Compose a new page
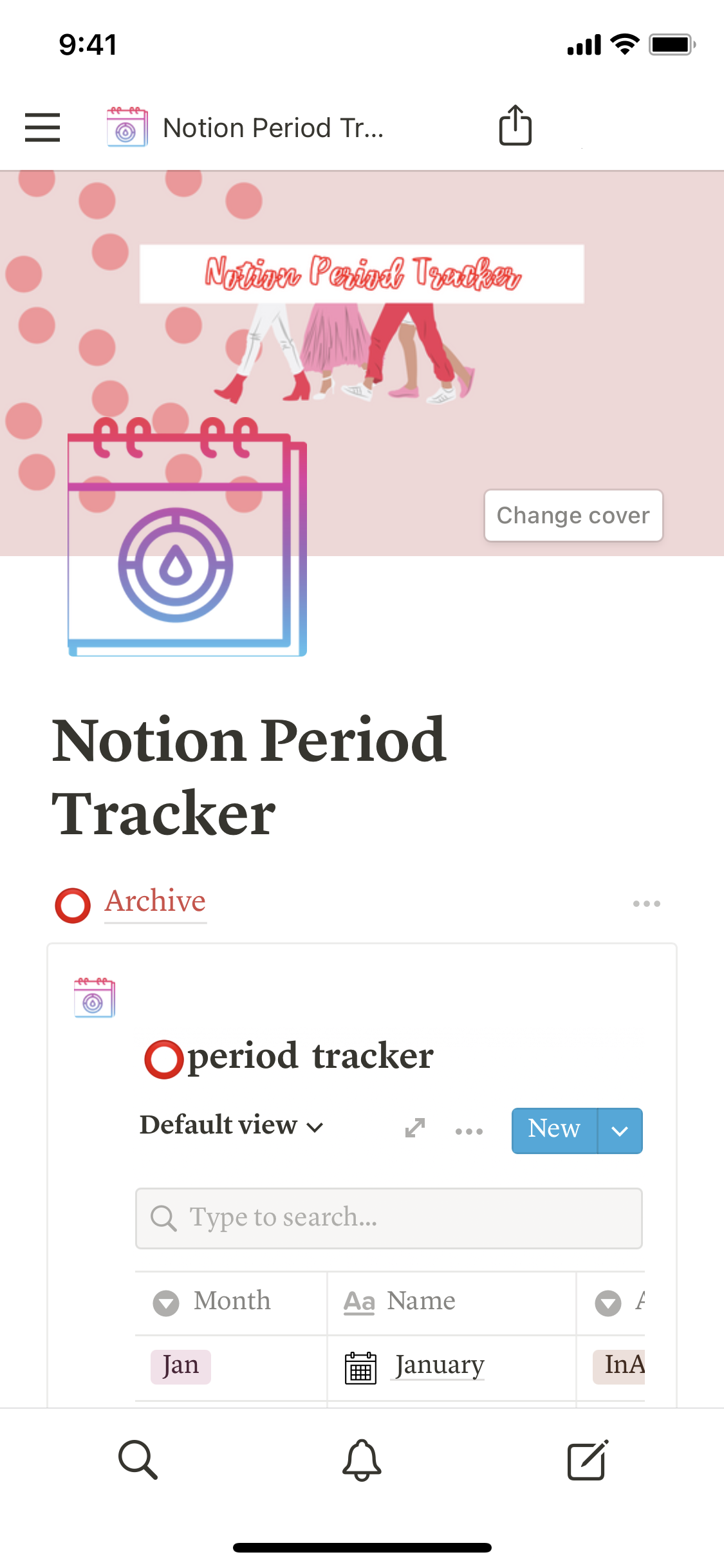Screen dimensions: 724x1568 (587, 1460)
